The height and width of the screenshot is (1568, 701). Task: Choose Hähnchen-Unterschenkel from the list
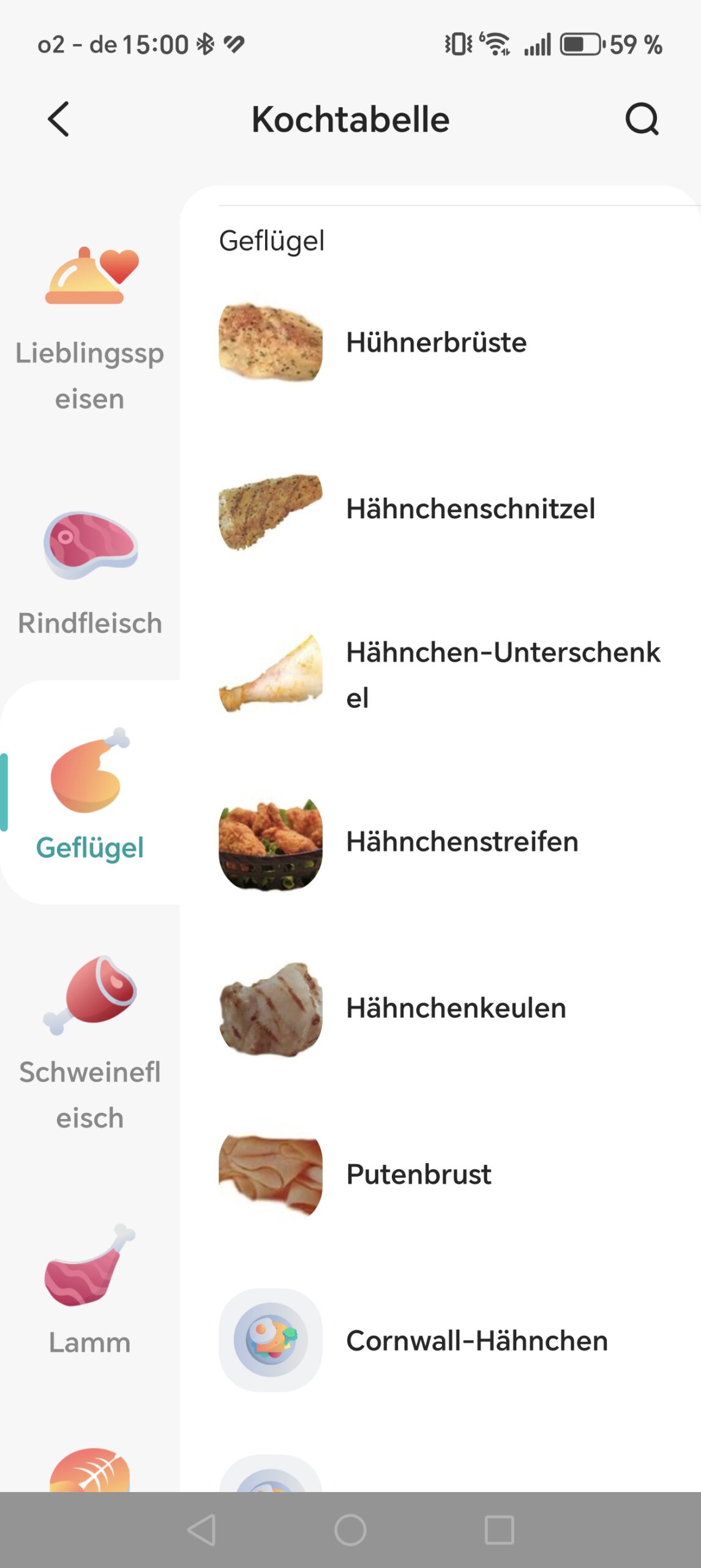click(x=502, y=674)
